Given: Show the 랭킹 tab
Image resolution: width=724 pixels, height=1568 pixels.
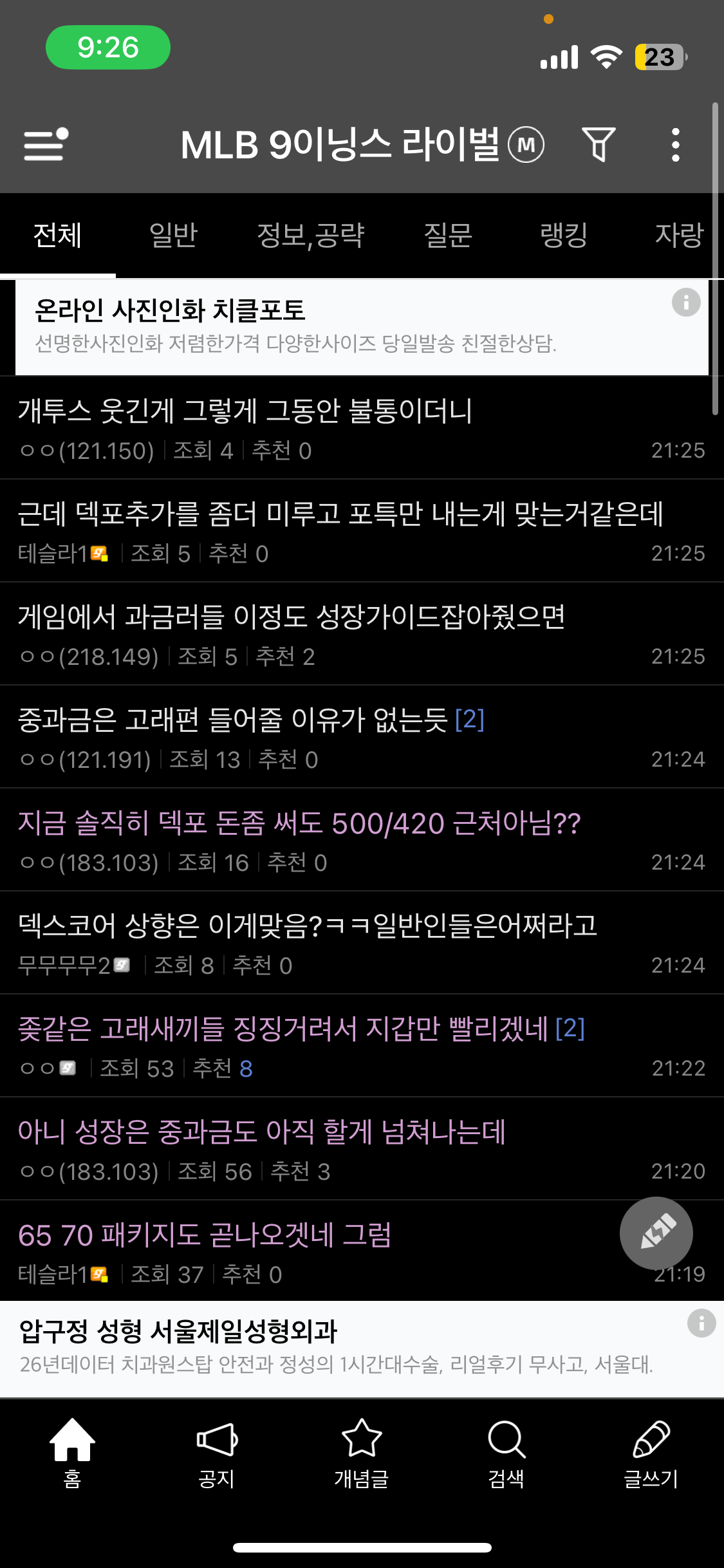Looking at the screenshot, I should pos(564,235).
